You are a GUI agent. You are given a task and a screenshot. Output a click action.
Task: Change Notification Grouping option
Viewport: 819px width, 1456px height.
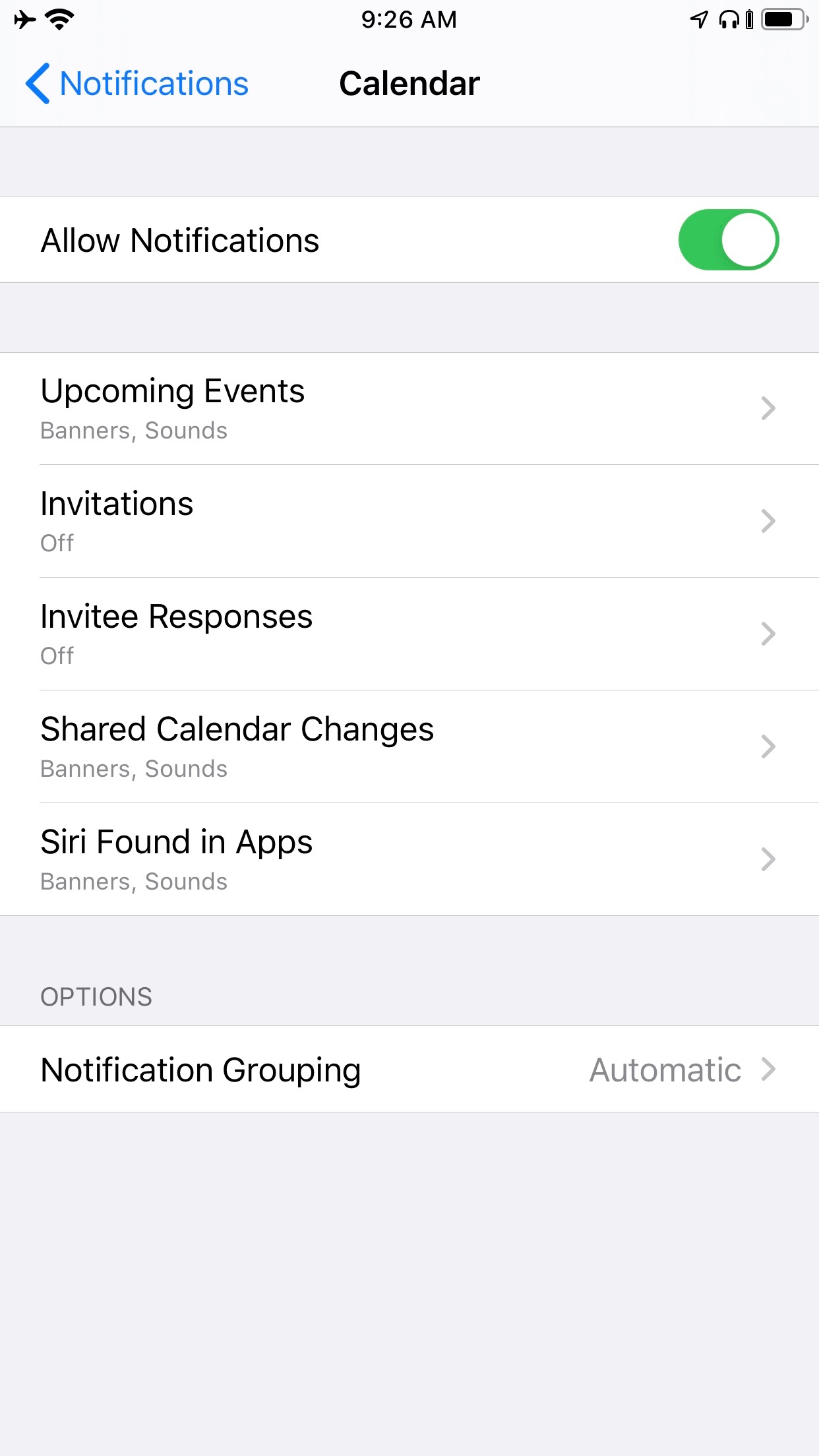pos(409,1070)
